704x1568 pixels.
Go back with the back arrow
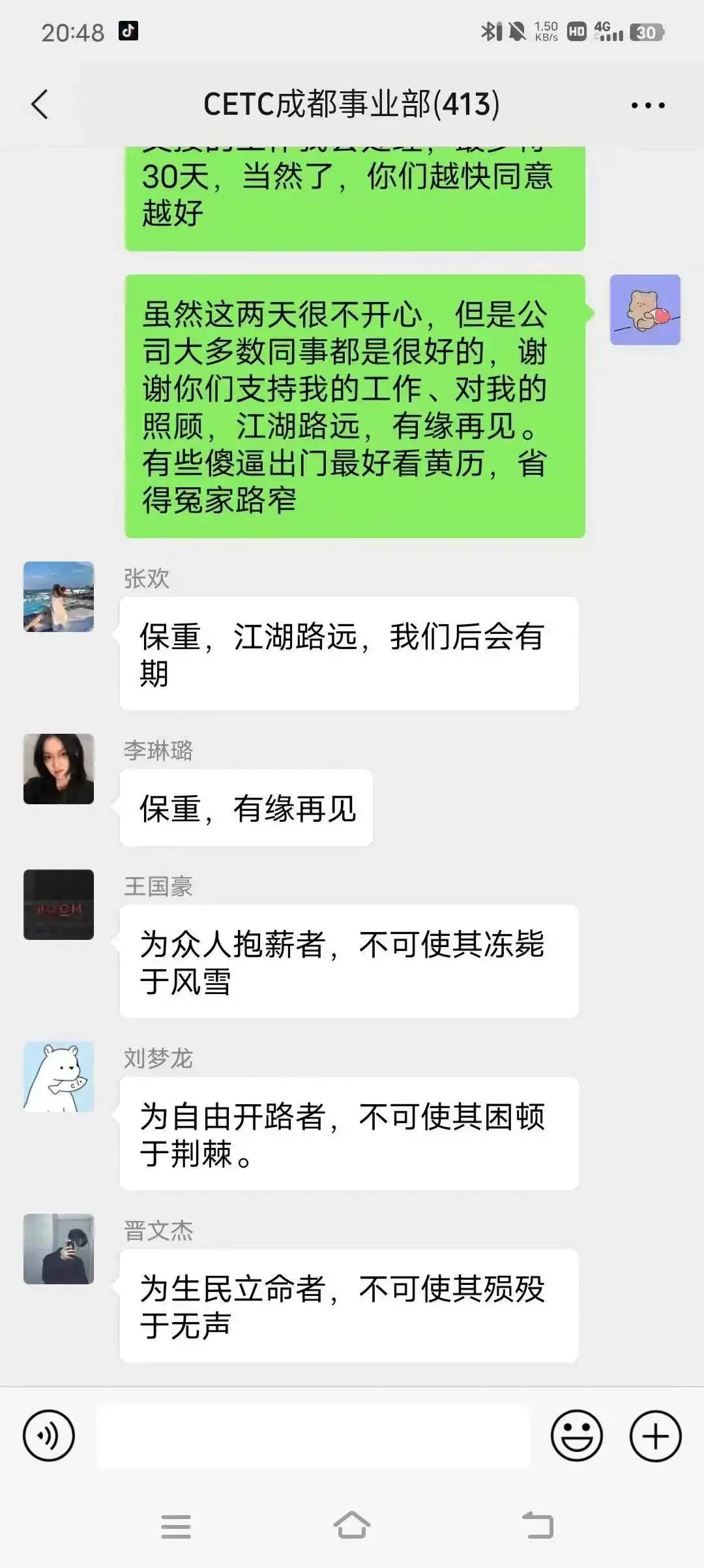click(40, 102)
